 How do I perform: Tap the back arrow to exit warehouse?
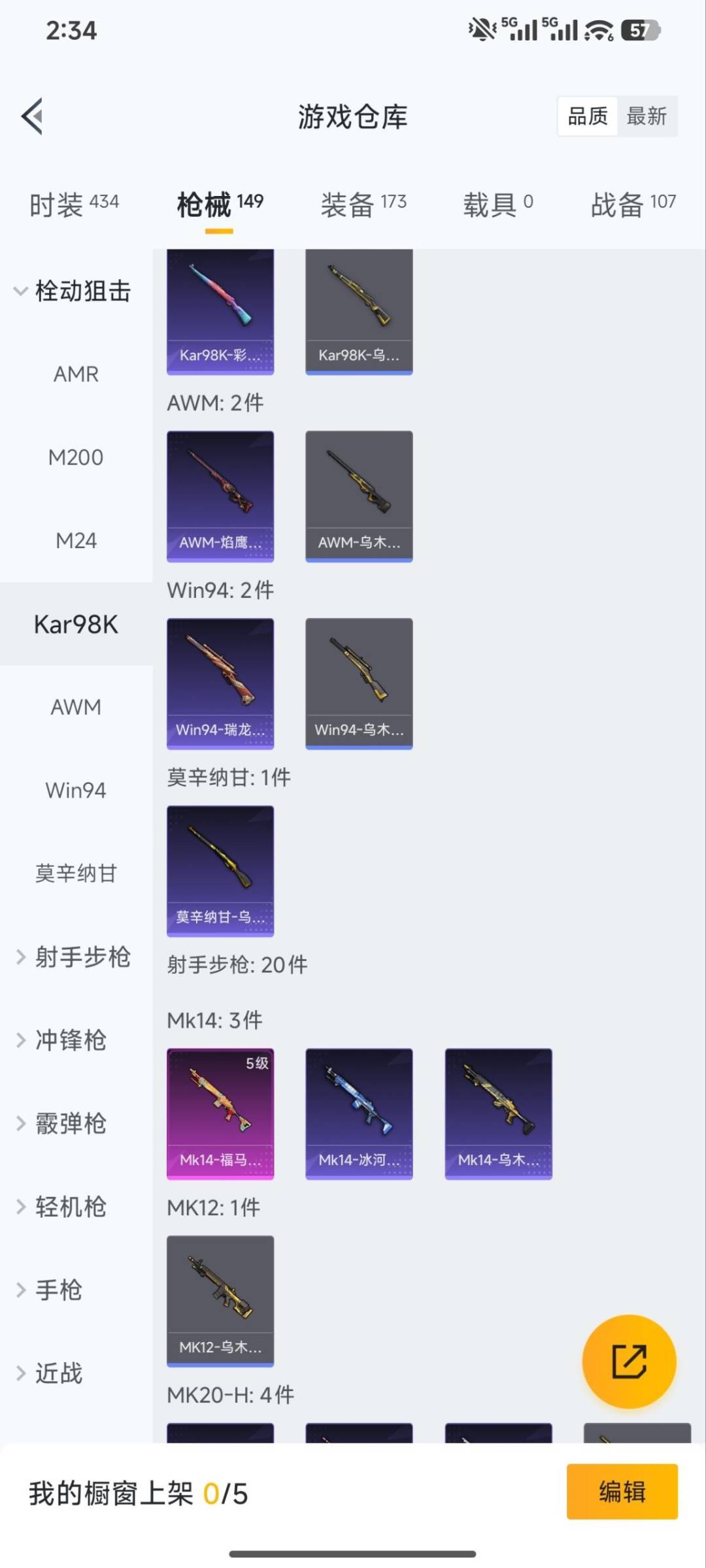tap(32, 116)
